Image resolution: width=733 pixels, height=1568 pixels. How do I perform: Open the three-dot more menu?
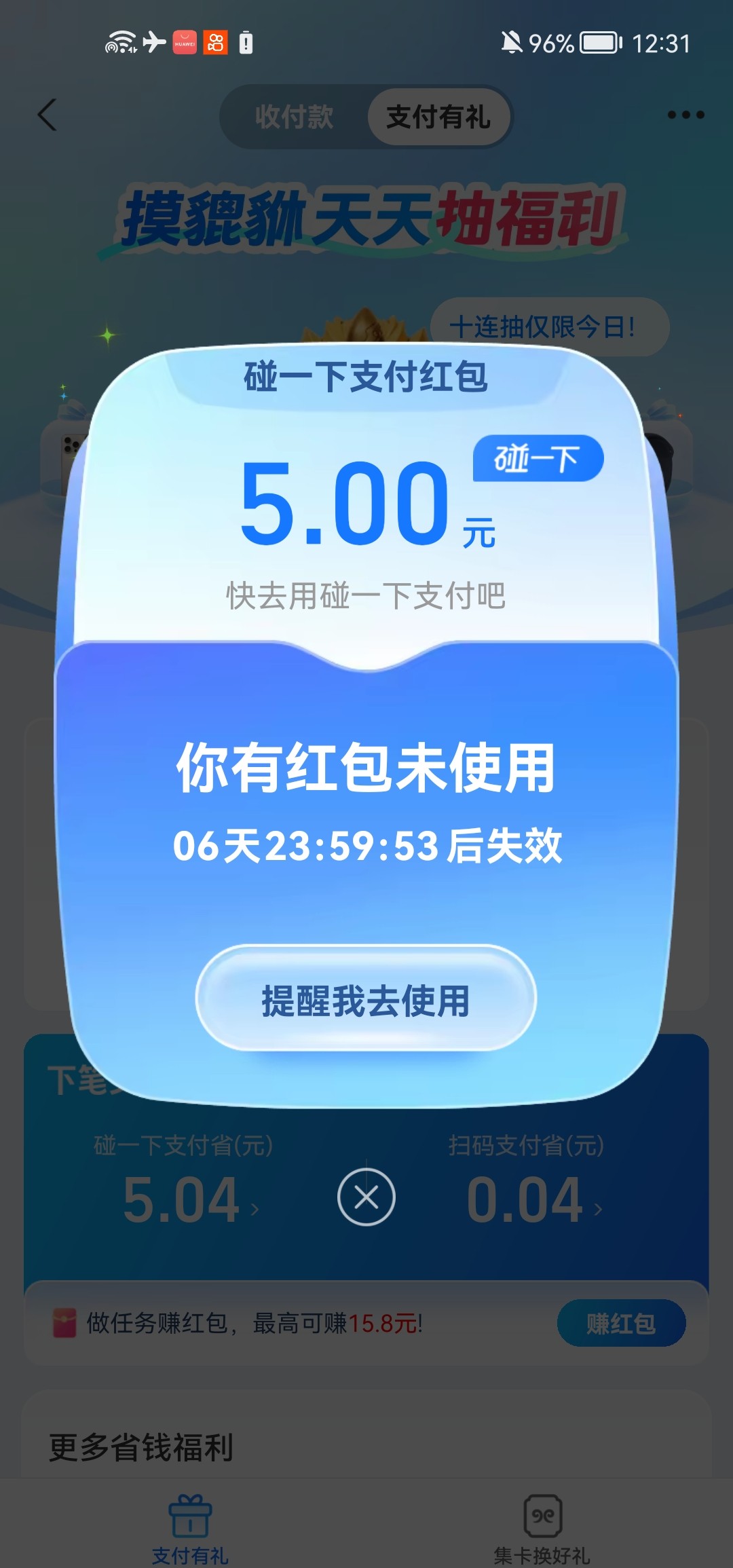click(x=685, y=115)
